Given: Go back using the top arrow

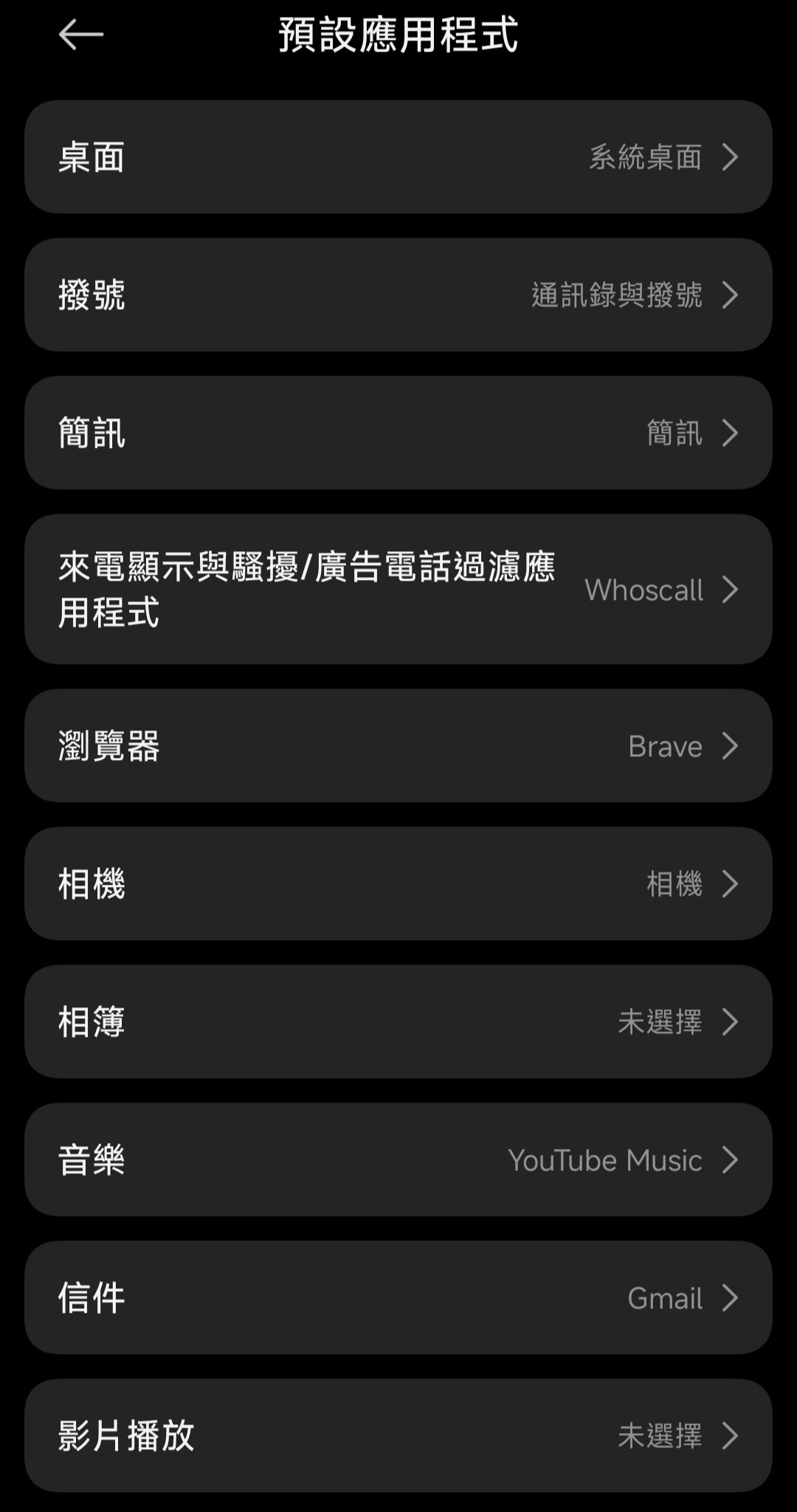Looking at the screenshot, I should (80, 35).
